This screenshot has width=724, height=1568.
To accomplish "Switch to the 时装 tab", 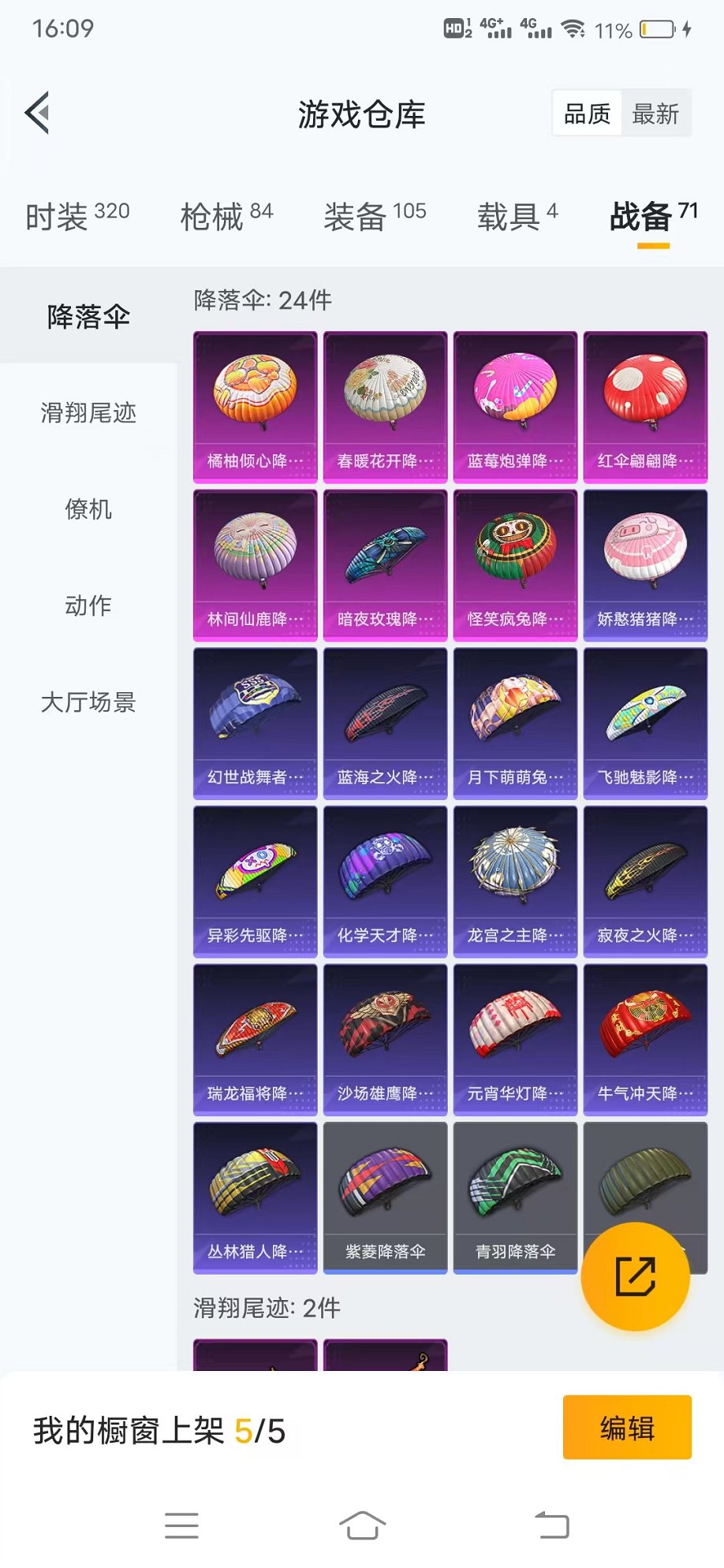I will [77, 215].
